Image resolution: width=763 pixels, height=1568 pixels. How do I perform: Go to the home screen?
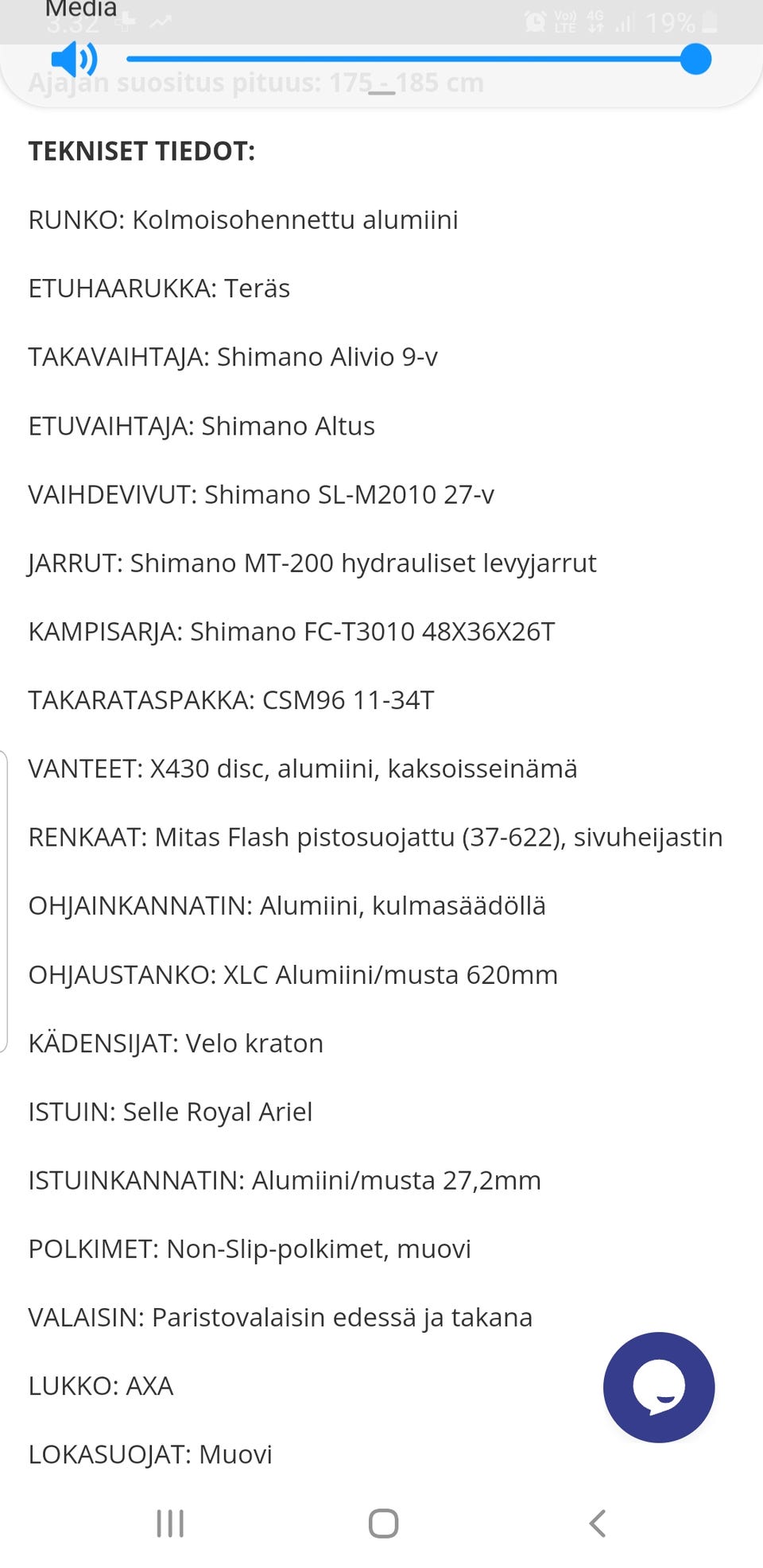tap(383, 1523)
